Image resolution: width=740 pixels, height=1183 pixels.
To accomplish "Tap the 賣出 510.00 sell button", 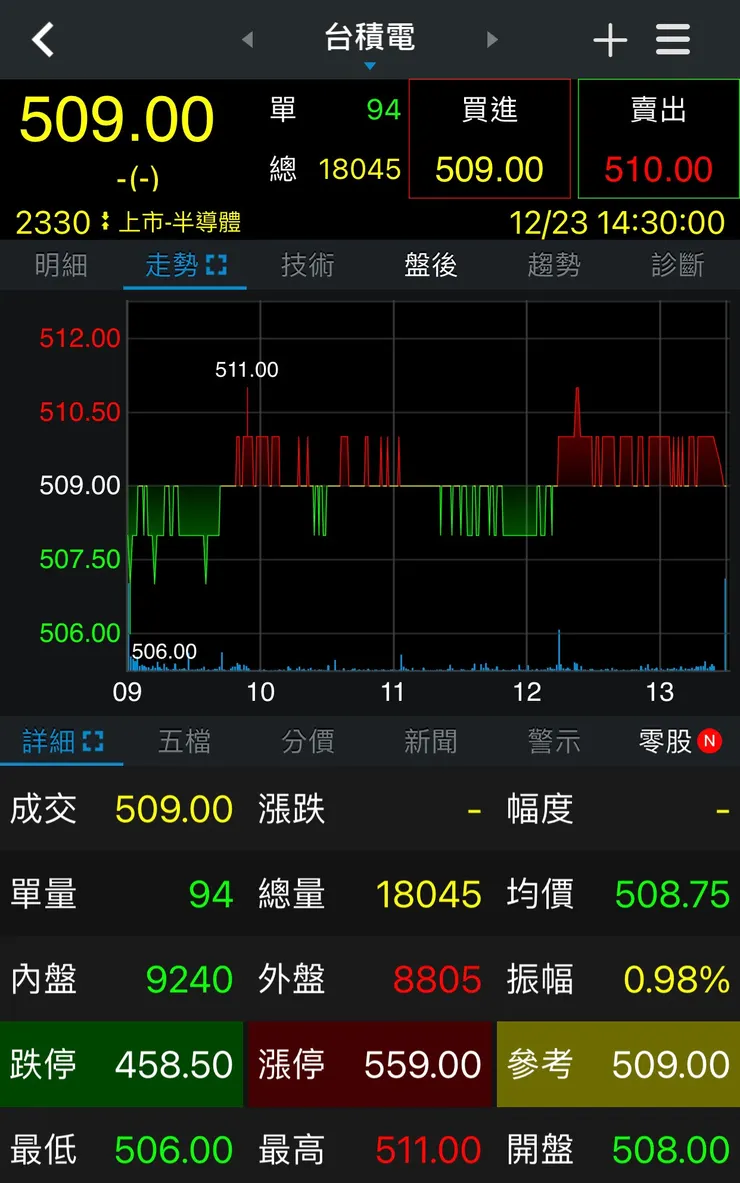I will (x=658, y=139).
